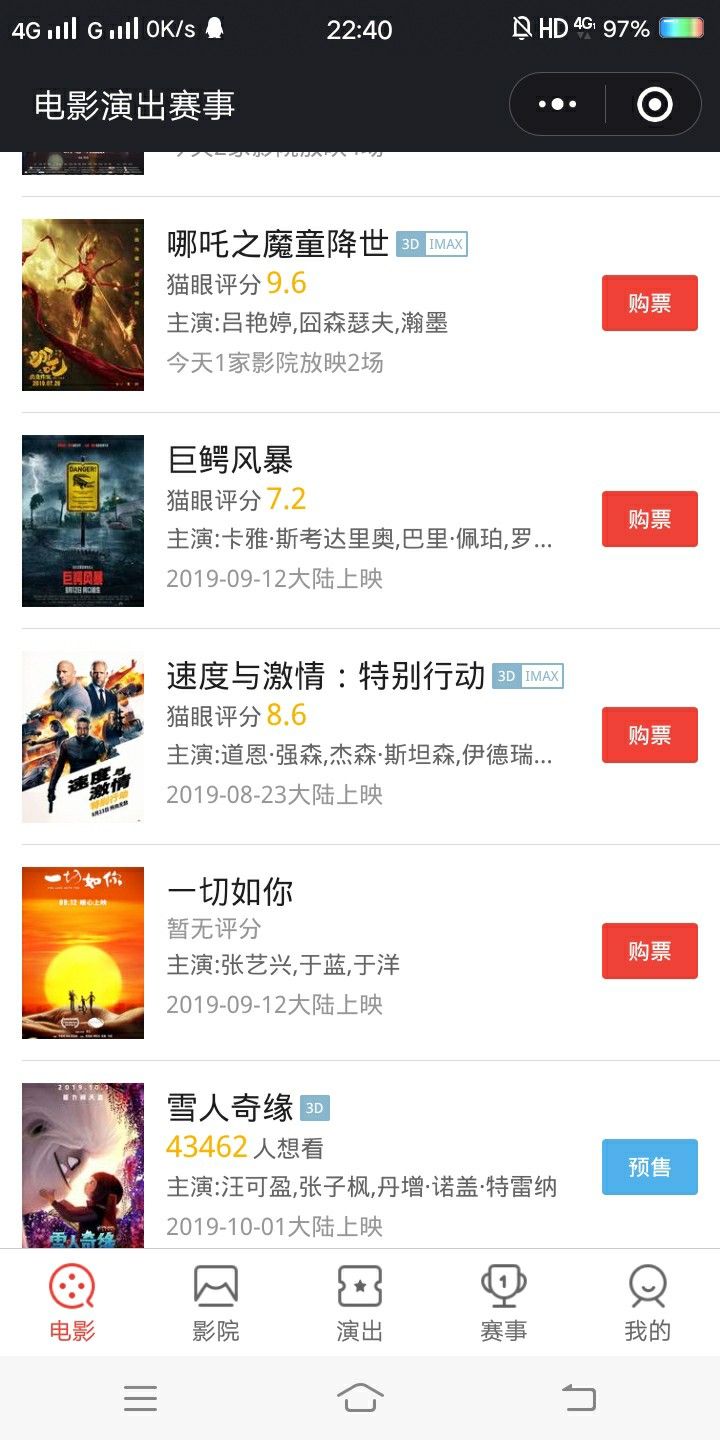The image size is (720, 1440).
Task: Tap 购票 for 巨鳄风暴
Action: pos(649,519)
